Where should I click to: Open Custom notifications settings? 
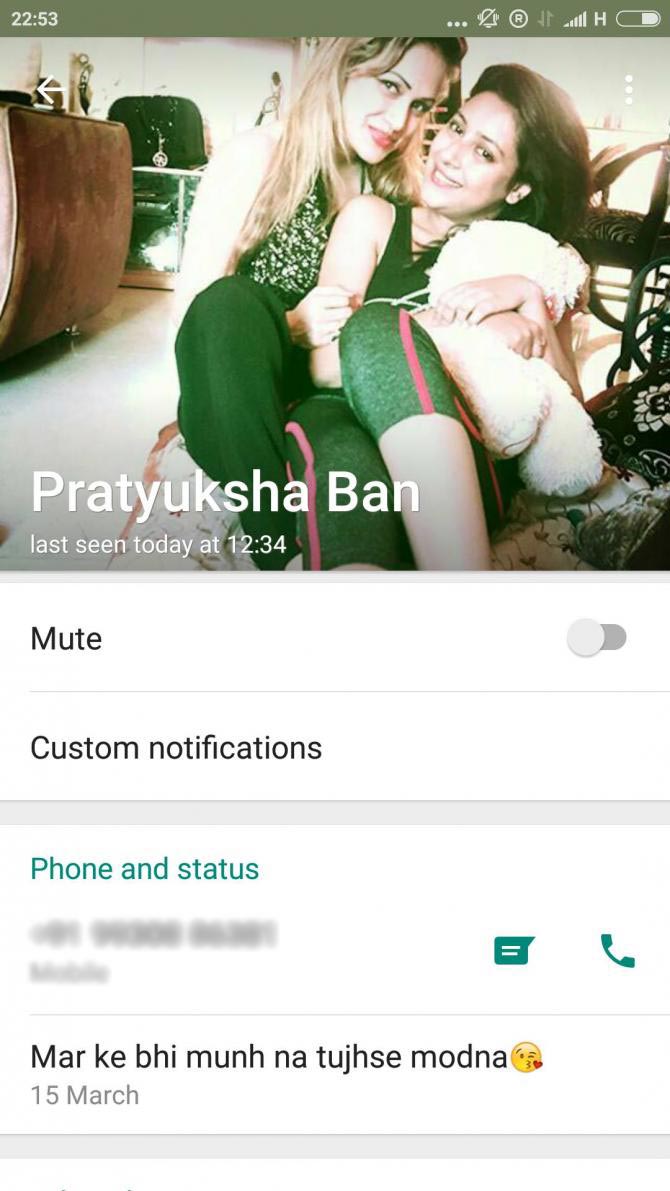pos(176,748)
